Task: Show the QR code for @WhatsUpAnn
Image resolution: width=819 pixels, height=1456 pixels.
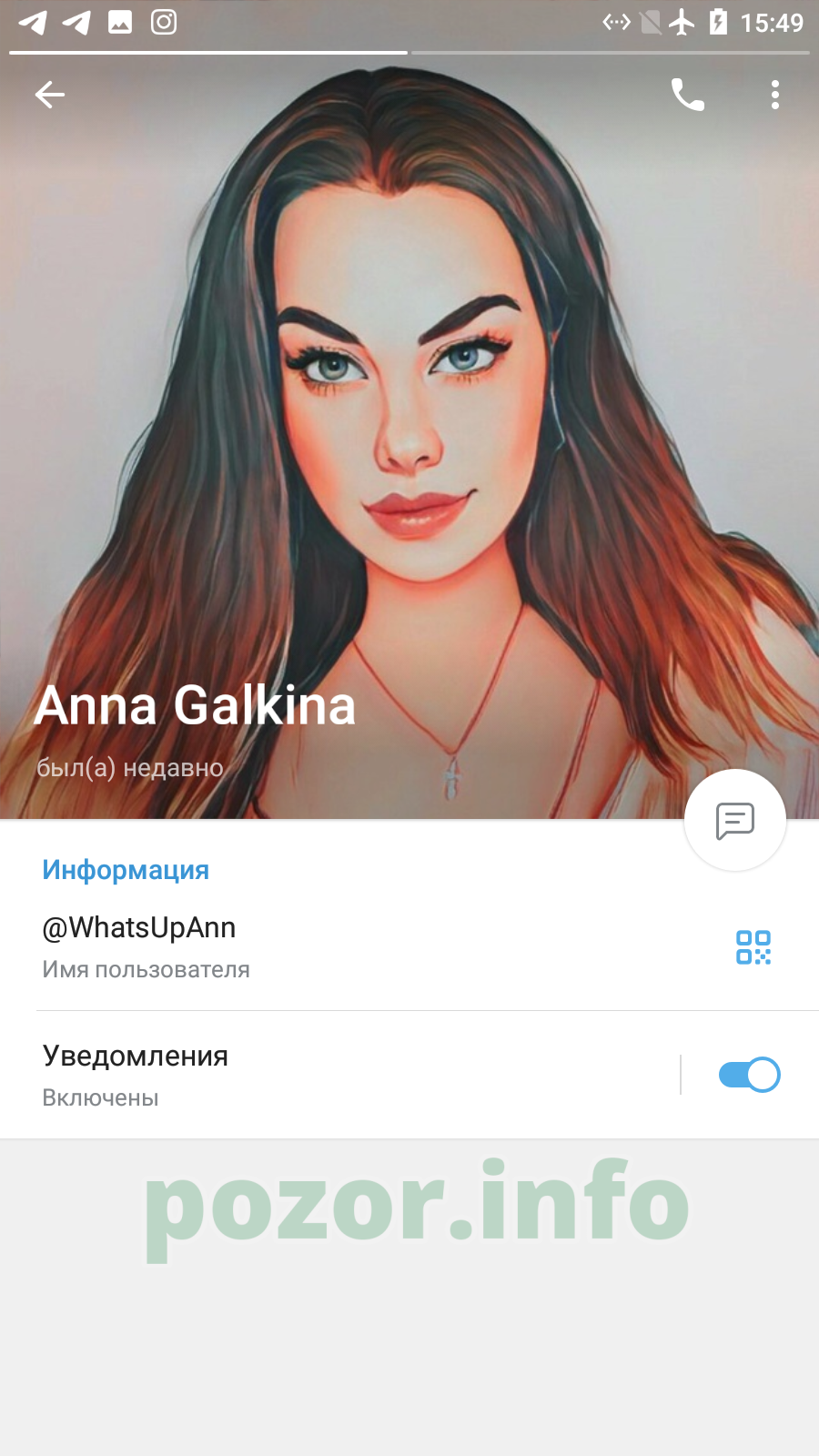Action: click(753, 947)
